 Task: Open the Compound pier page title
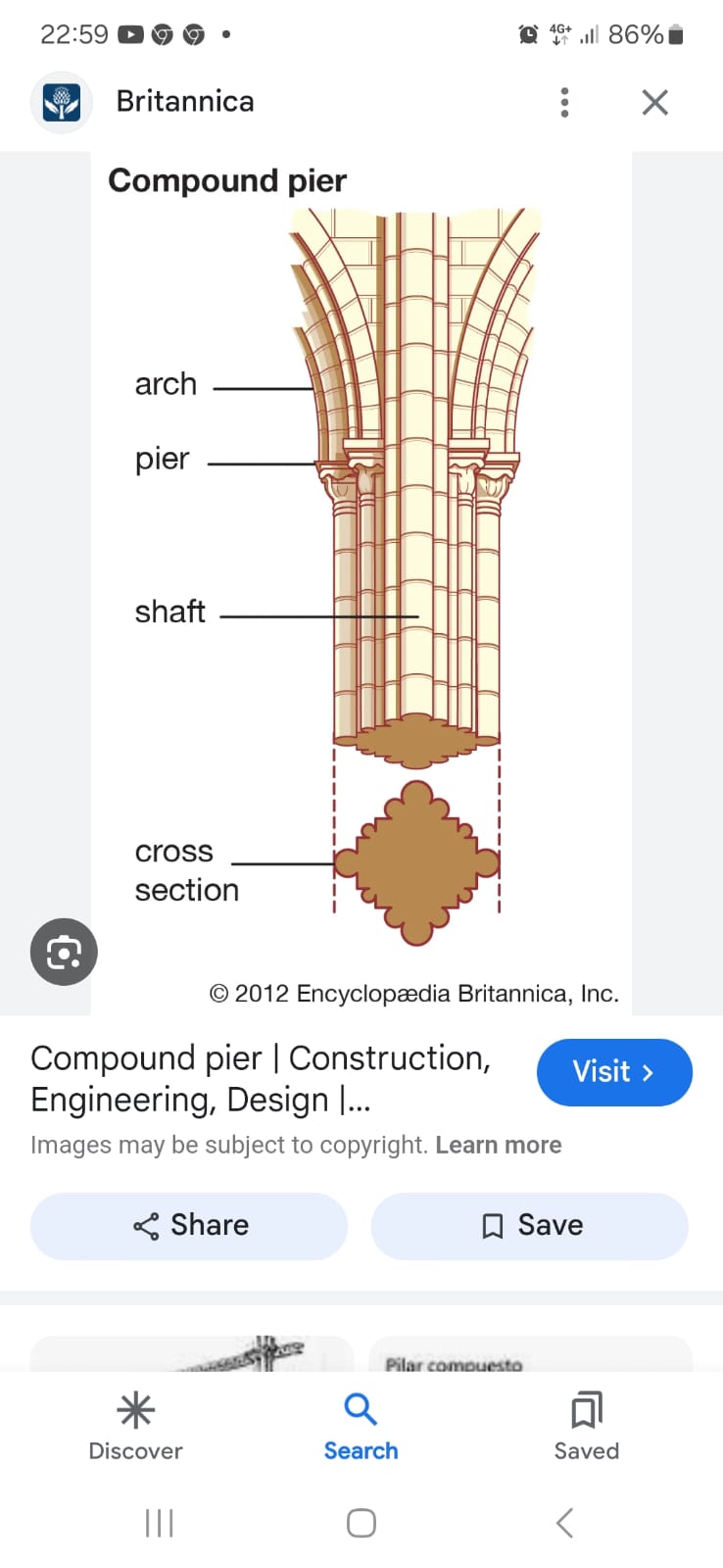[261, 1078]
